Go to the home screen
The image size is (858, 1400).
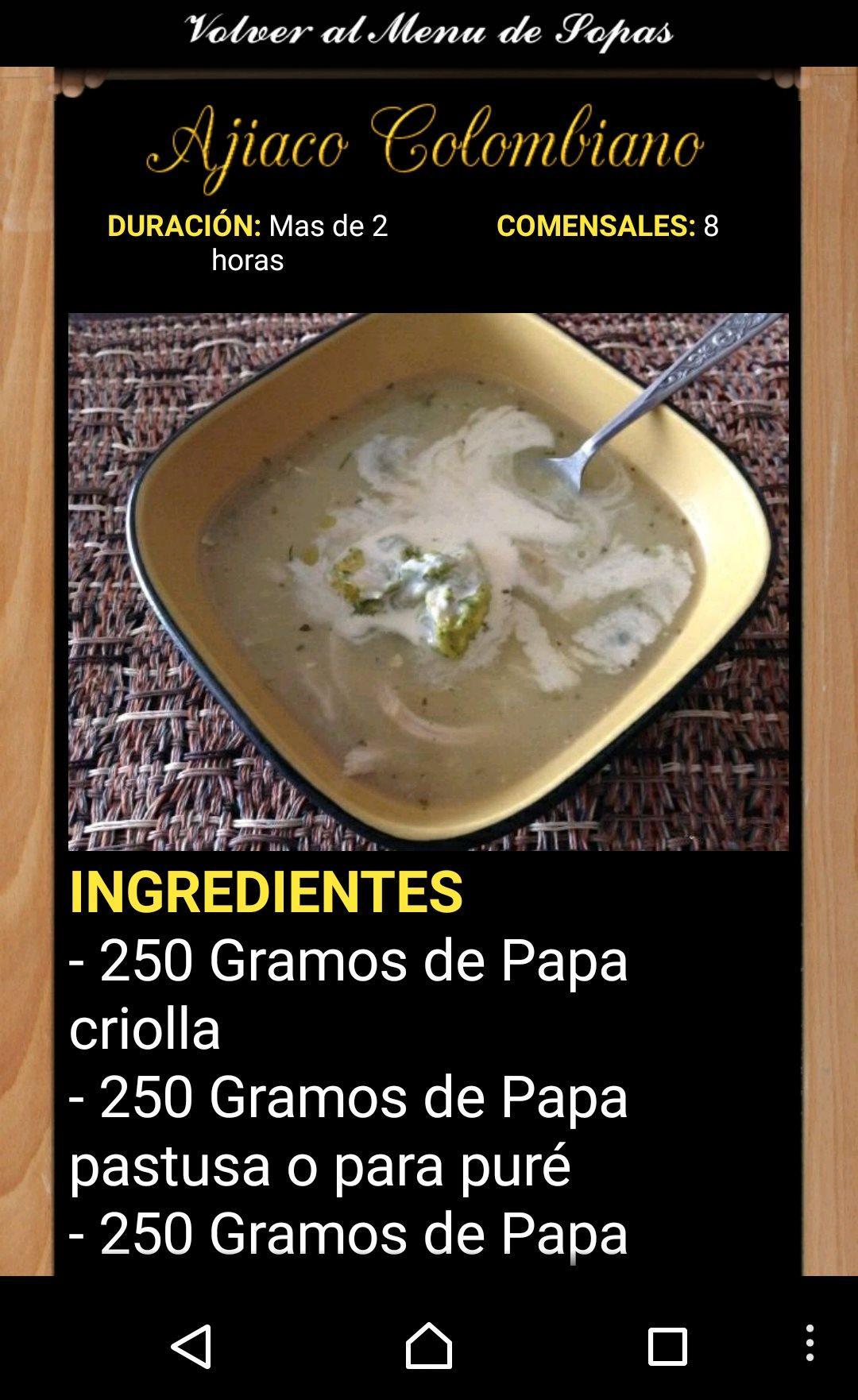tap(429, 1345)
